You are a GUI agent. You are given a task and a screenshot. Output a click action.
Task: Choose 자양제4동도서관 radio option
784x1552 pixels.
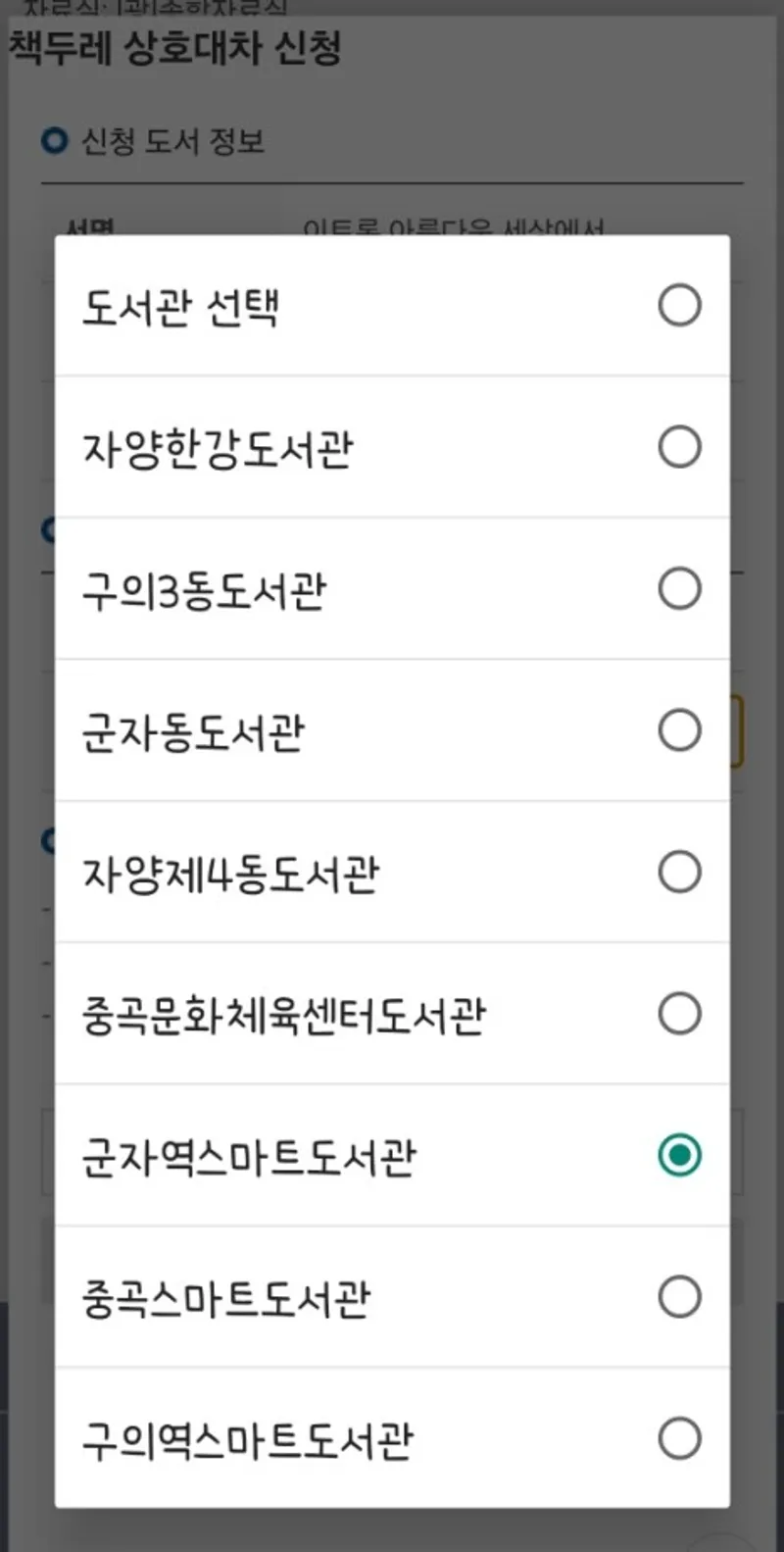coord(392,872)
